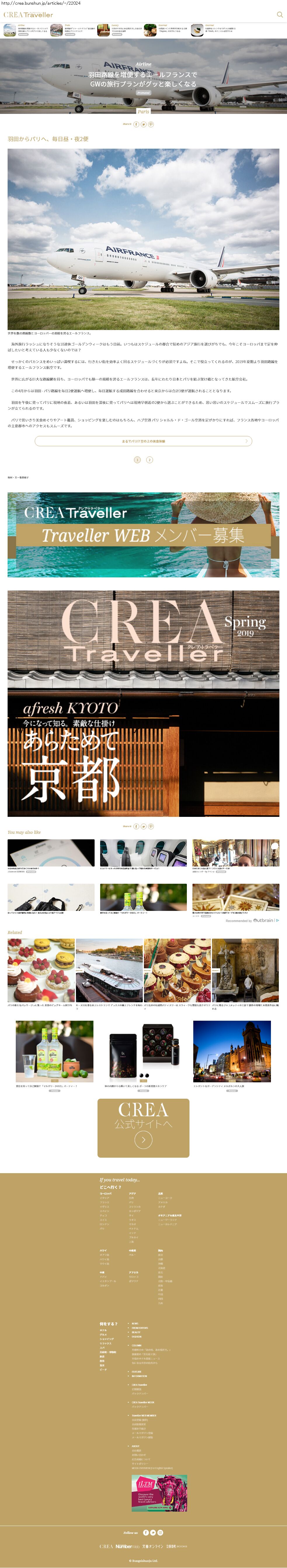This screenshot has width=287, height=1568.
Task: Open the Facebook icon beside Follow us
Action: [146, 1532]
